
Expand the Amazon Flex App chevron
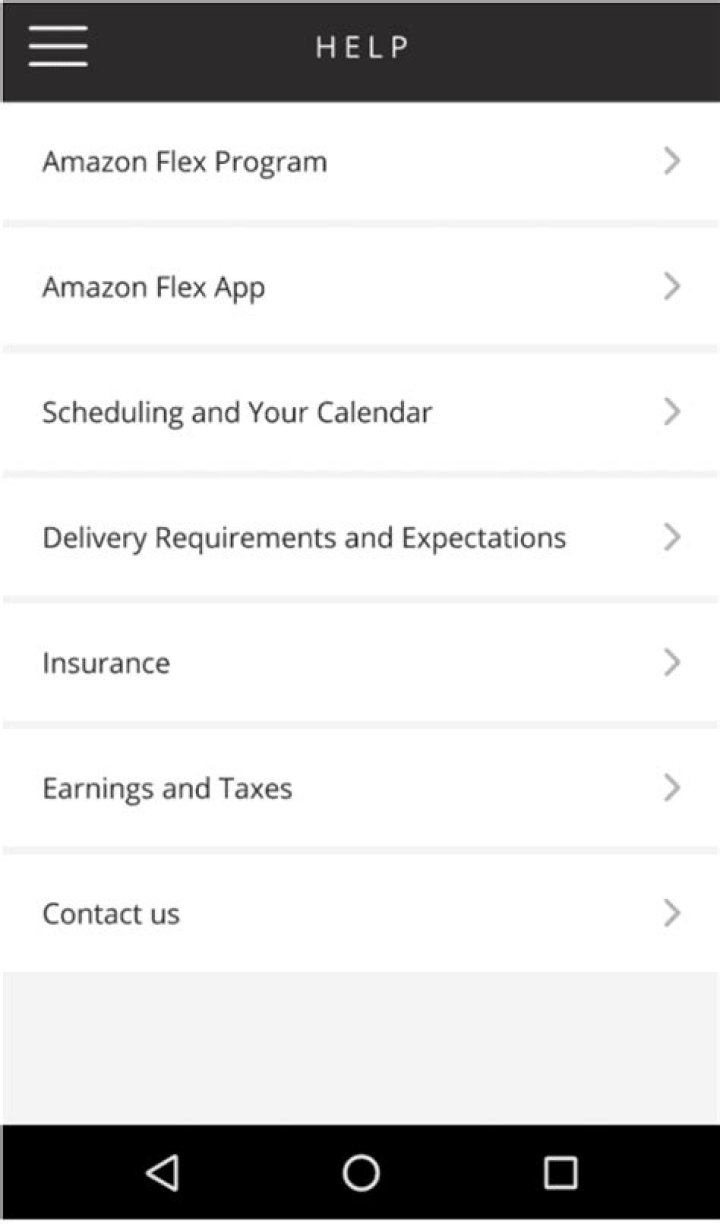pyautogui.click(x=671, y=287)
